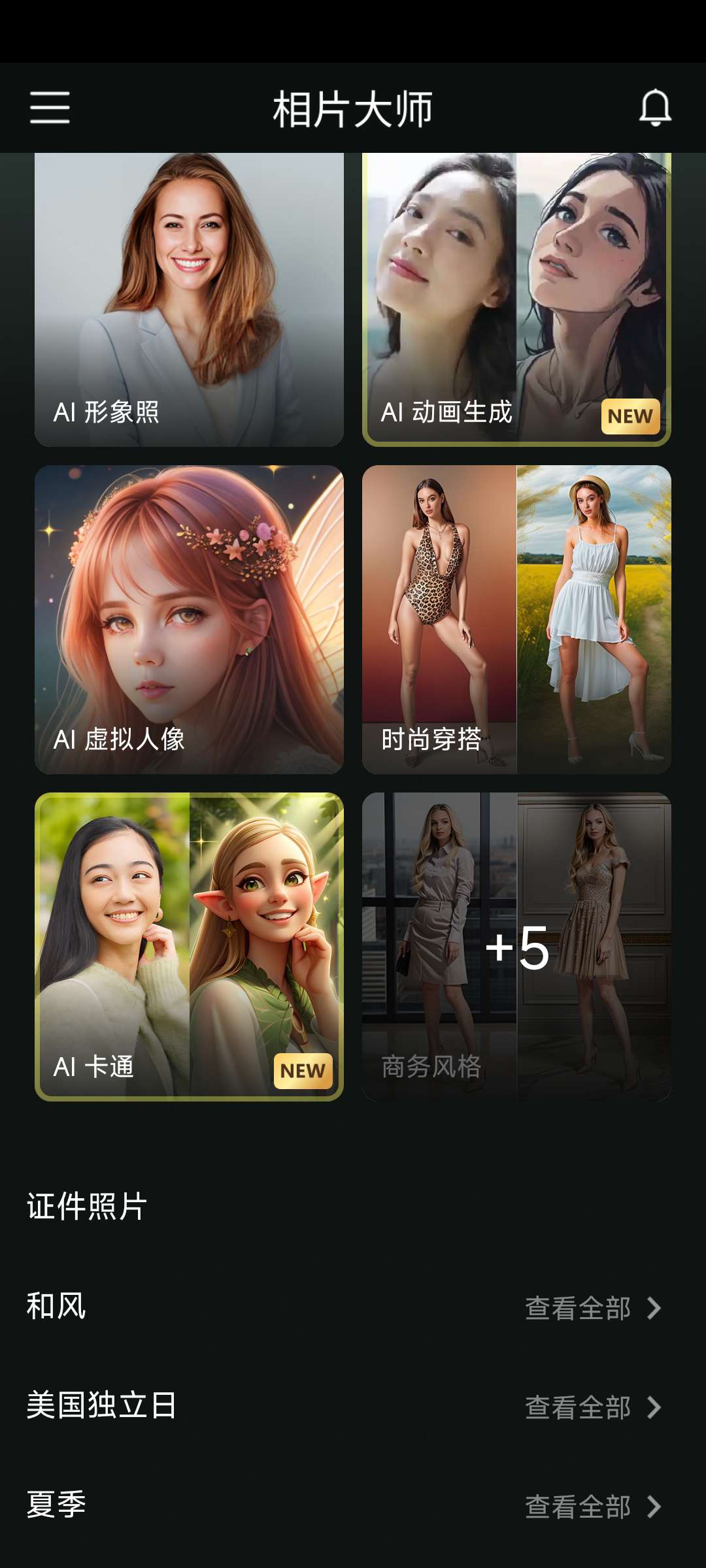The height and width of the screenshot is (1568, 706).
Task: Open the hamburger menu
Action: point(50,108)
